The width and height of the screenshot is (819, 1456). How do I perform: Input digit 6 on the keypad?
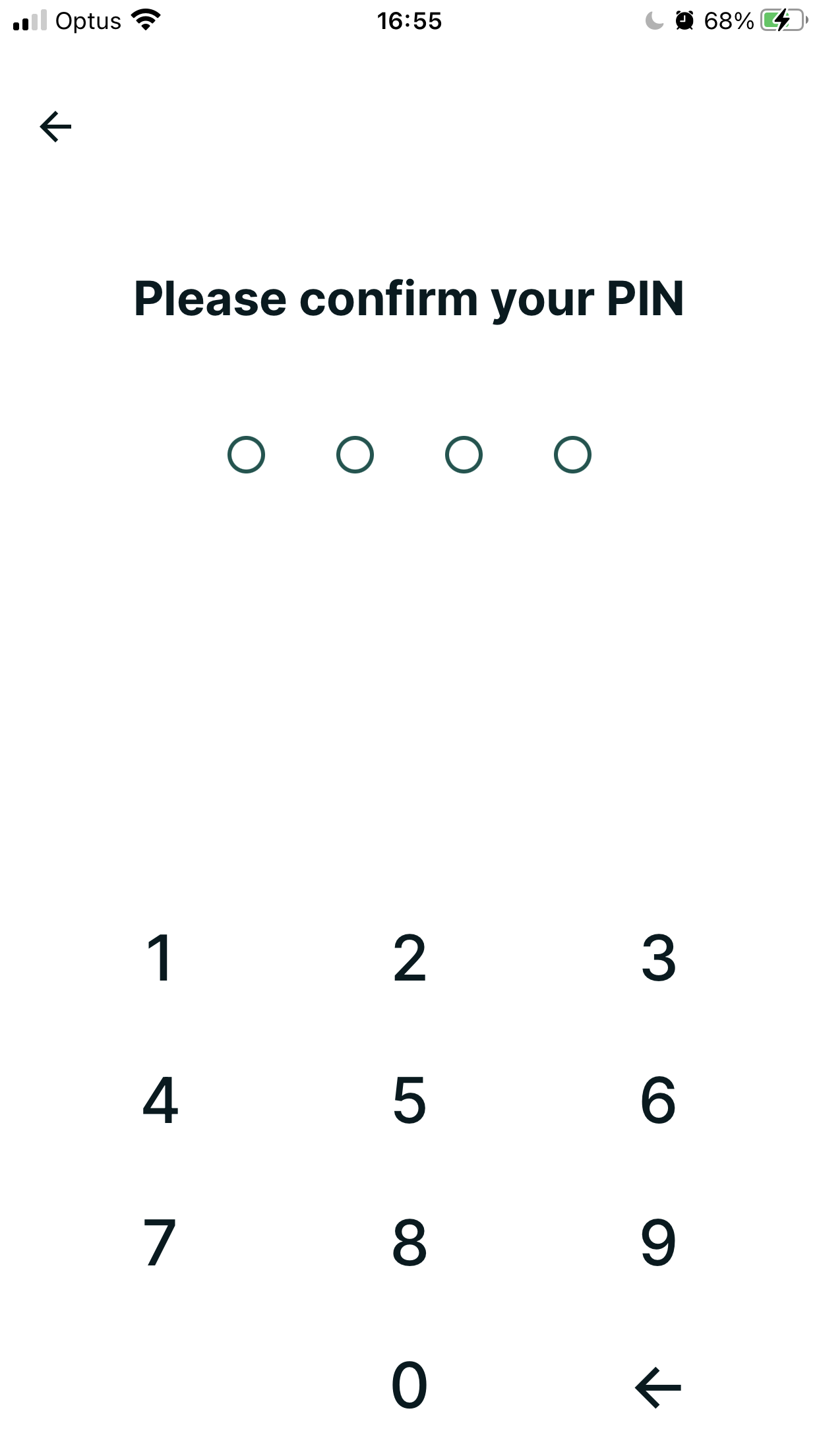659,1100
